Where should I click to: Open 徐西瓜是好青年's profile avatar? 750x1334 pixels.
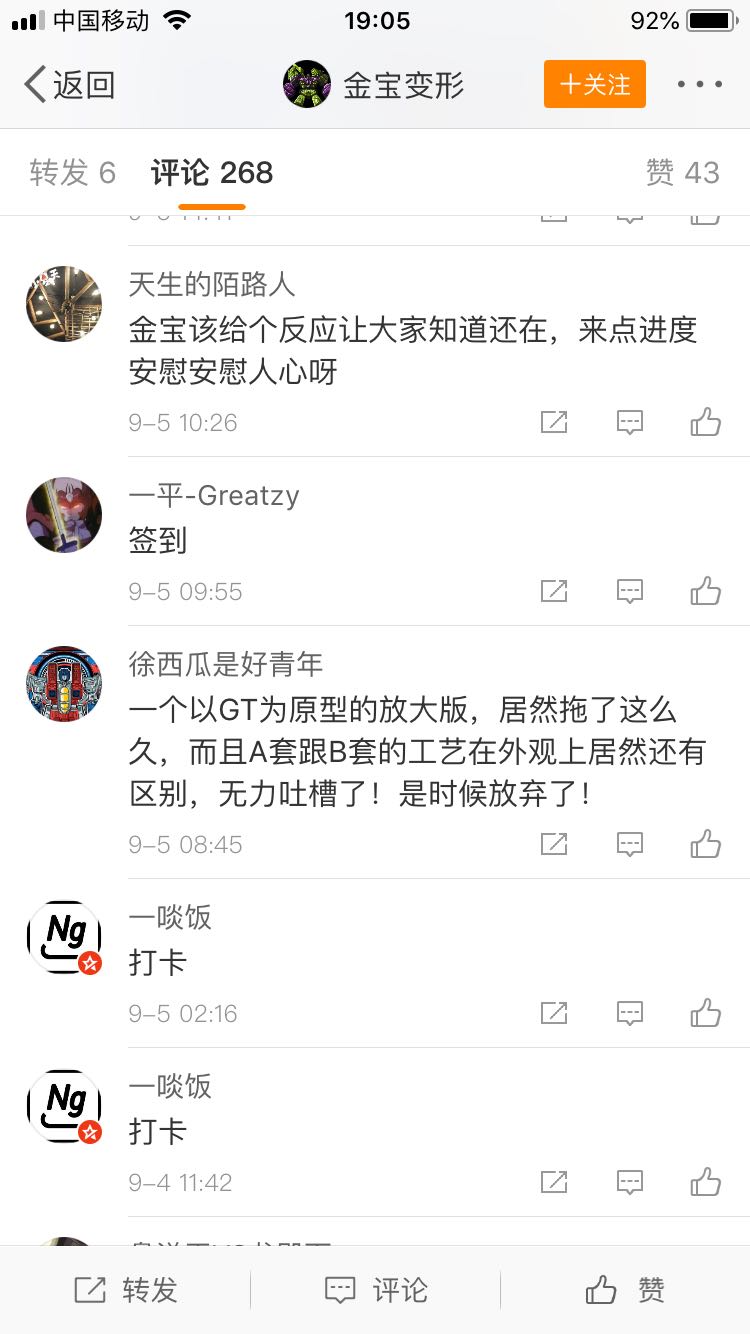click(64, 684)
